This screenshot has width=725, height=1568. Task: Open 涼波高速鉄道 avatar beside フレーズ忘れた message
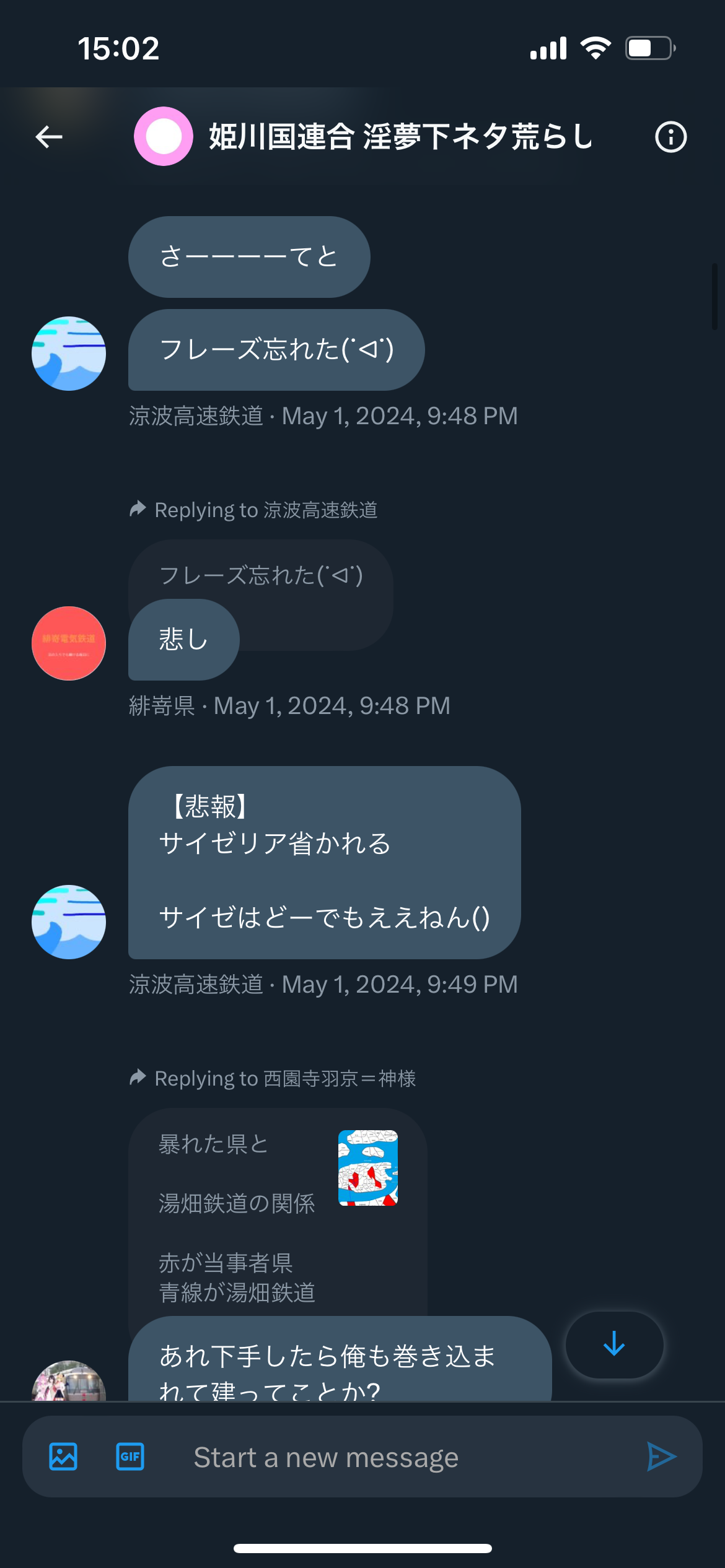click(x=69, y=354)
